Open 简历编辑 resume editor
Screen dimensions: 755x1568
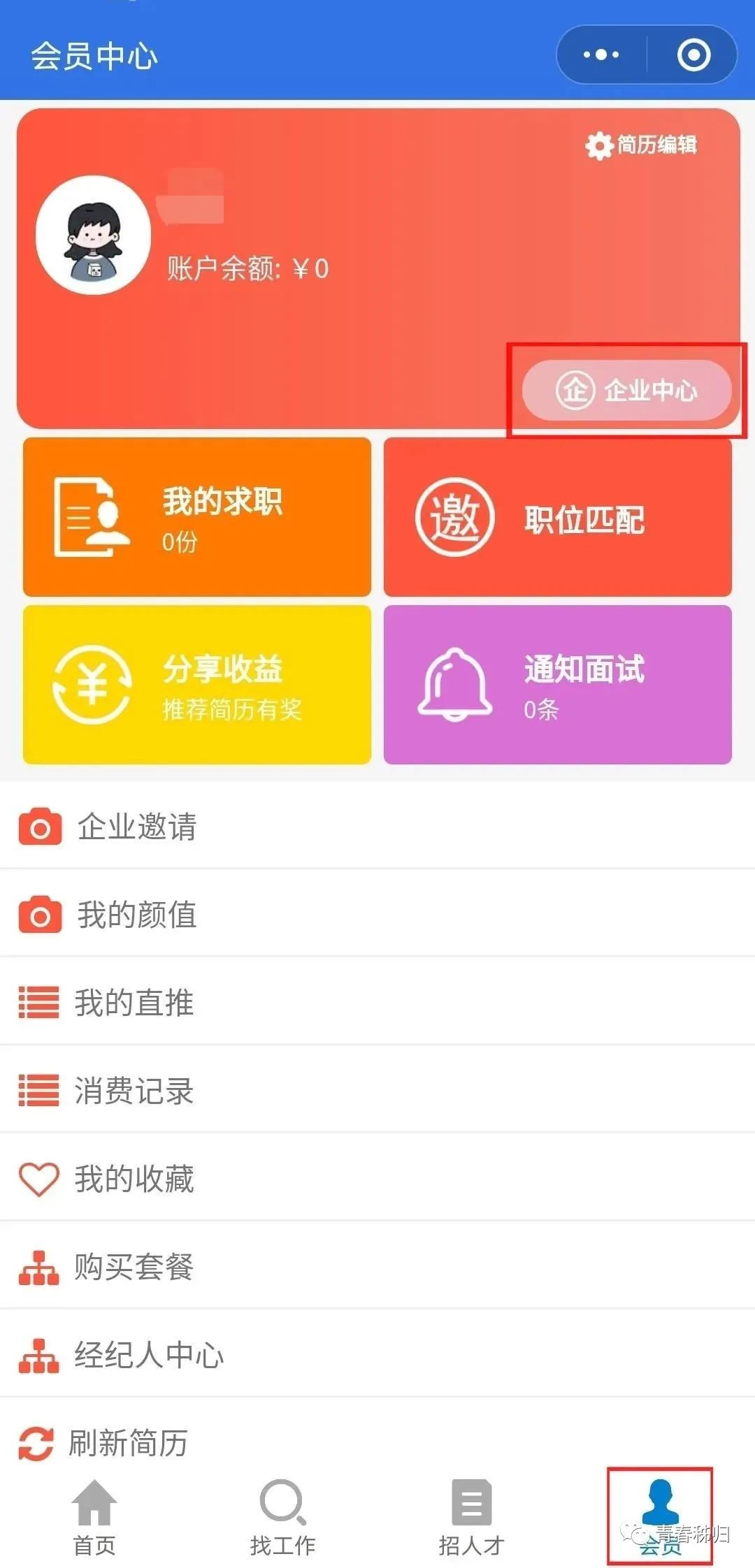pyautogui.click(x=642, y=145)
